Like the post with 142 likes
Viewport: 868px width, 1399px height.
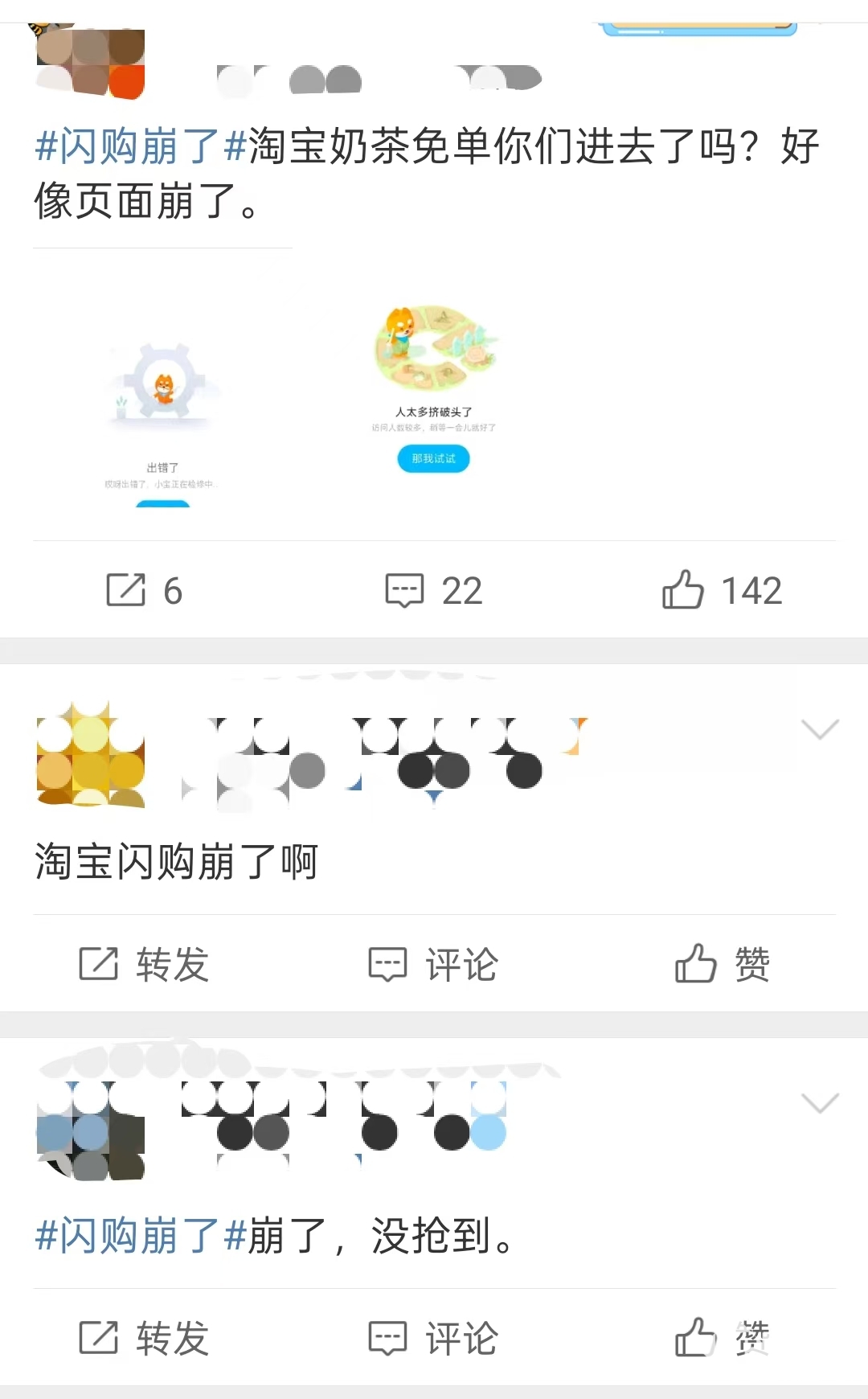(722, 590)
